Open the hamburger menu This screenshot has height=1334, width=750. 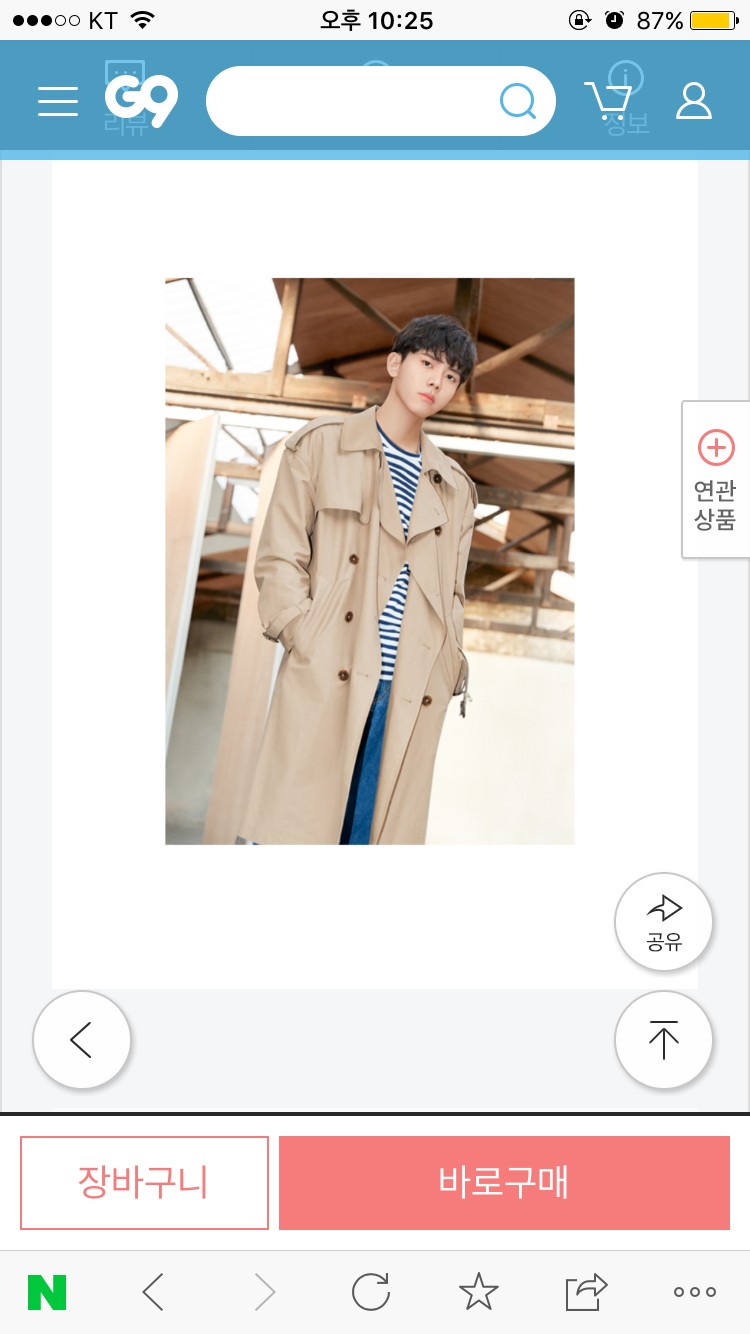pos(58,101)
